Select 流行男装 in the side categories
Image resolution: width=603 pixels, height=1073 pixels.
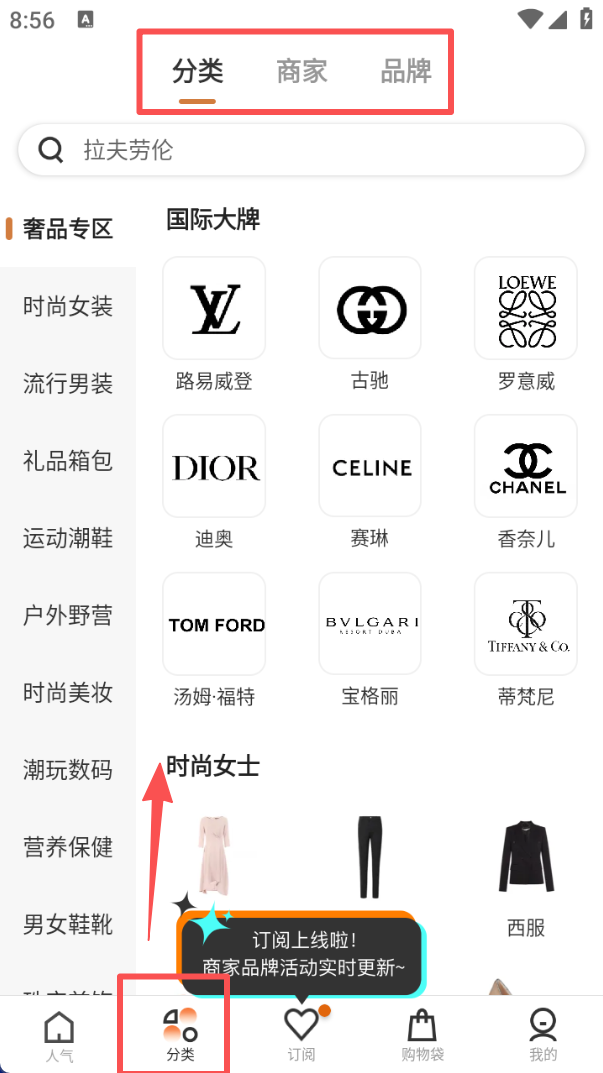tap(68, 383)
